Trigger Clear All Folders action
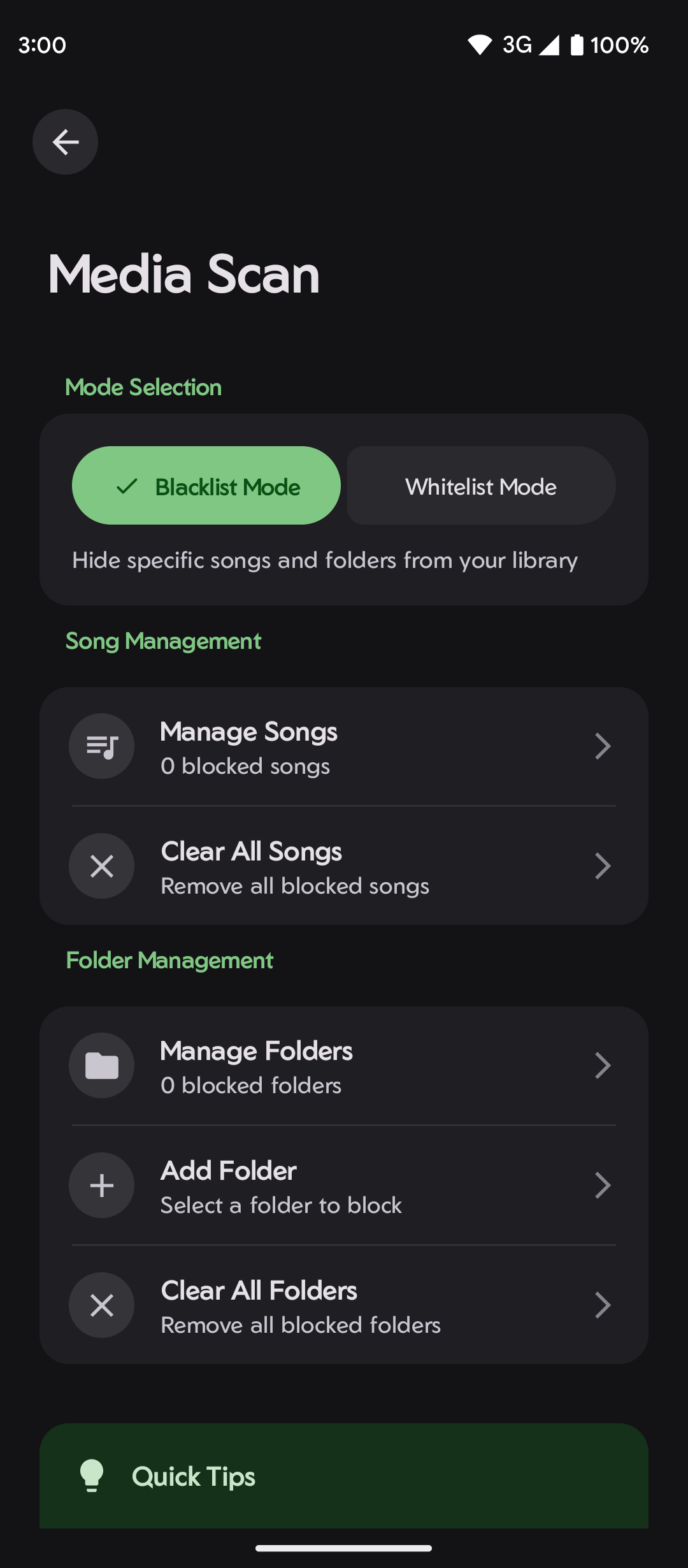 [344, 1305]
